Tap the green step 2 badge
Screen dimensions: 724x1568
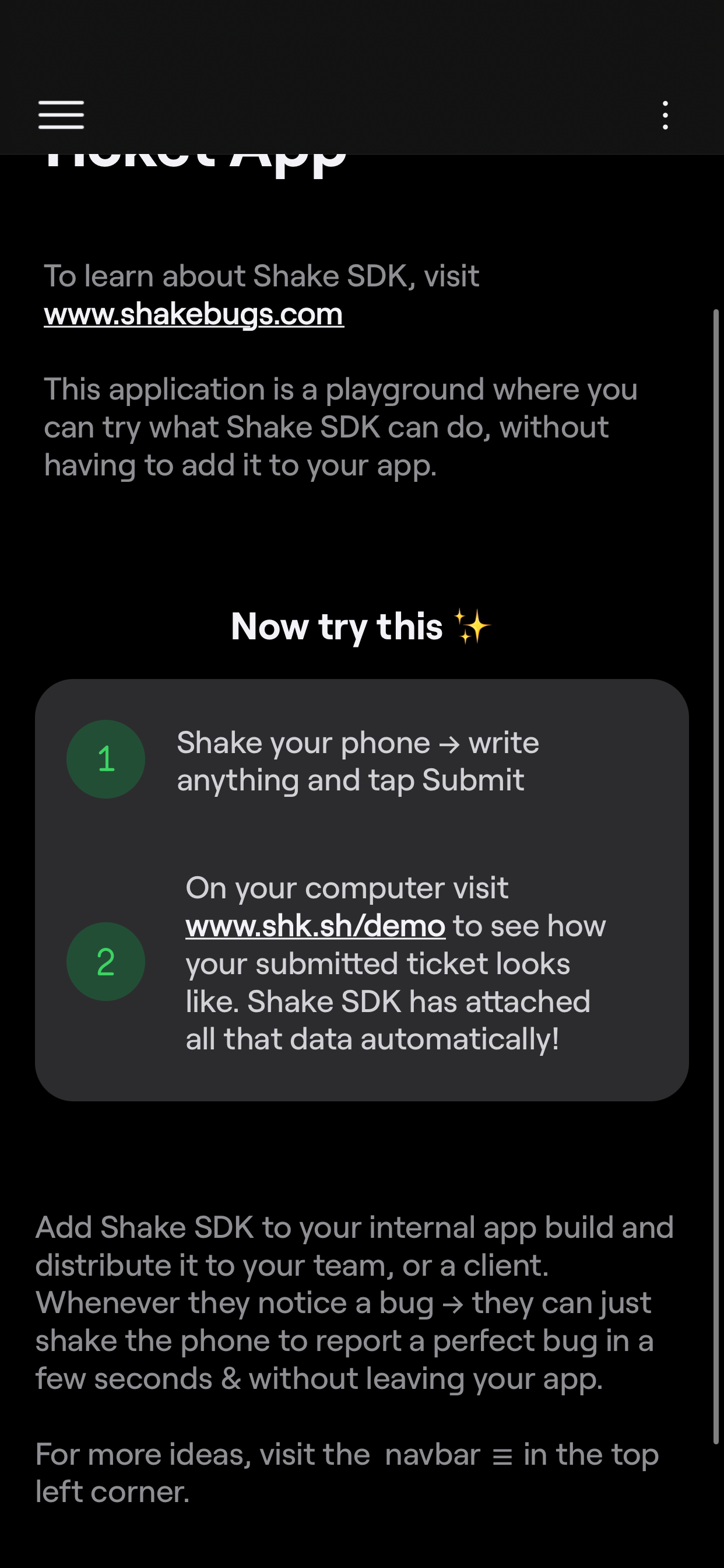point(106,961)
